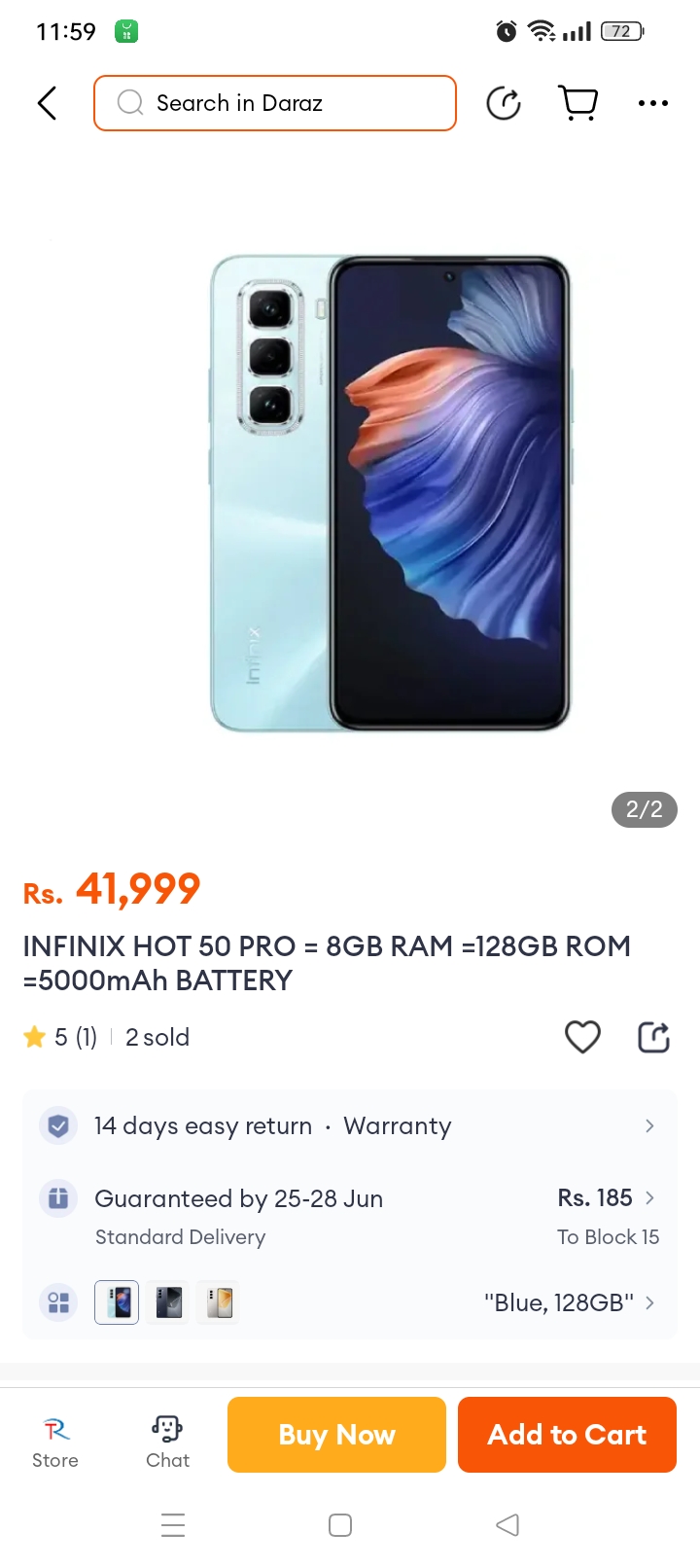Open 14 days easy return and Warranty details
The image size is (700, 1568).
pyautogui.click(x=350, y=1126)
